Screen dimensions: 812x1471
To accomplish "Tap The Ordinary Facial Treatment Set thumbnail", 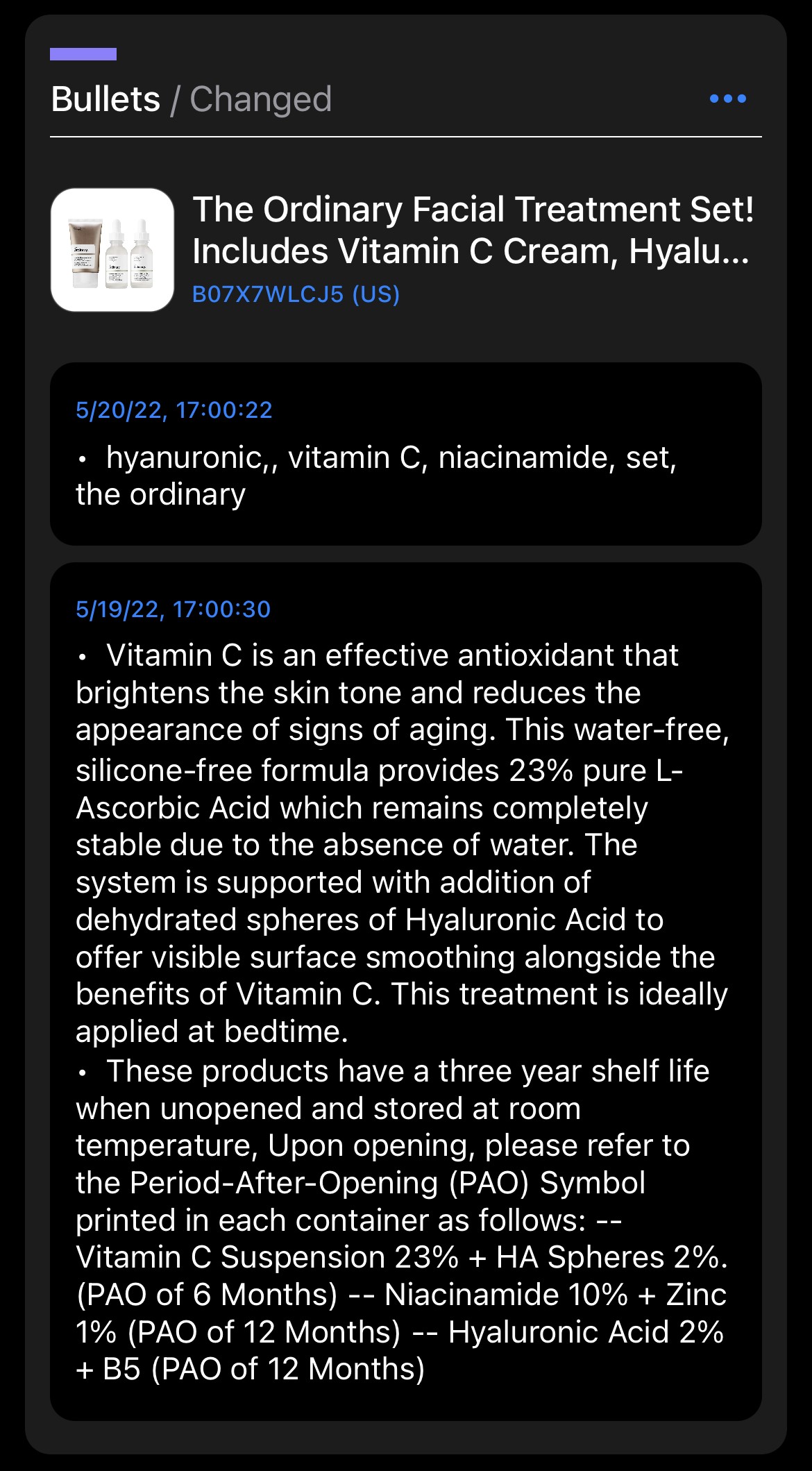I will (x=112, y=250).
